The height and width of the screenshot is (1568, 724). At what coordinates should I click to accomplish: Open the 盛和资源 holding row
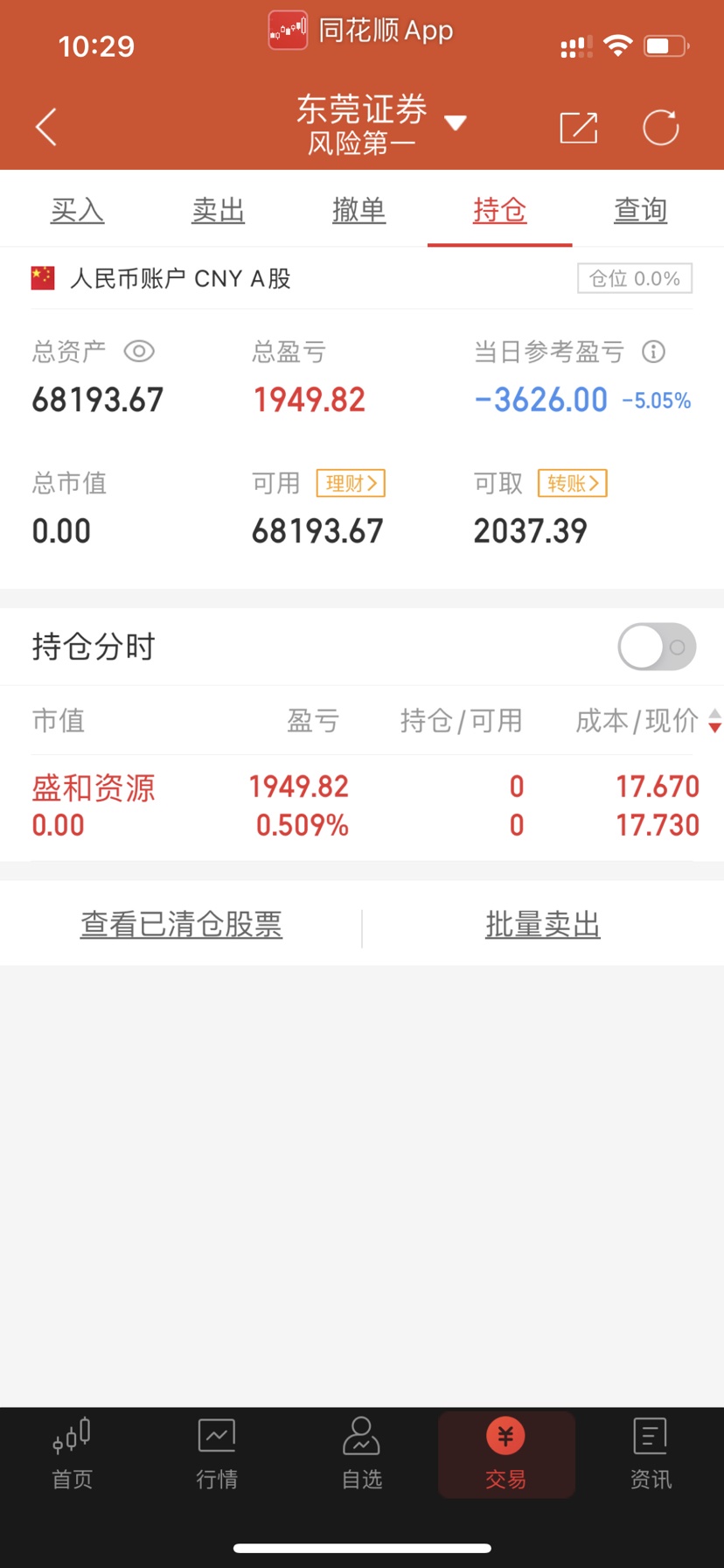(x=362, y=806)
